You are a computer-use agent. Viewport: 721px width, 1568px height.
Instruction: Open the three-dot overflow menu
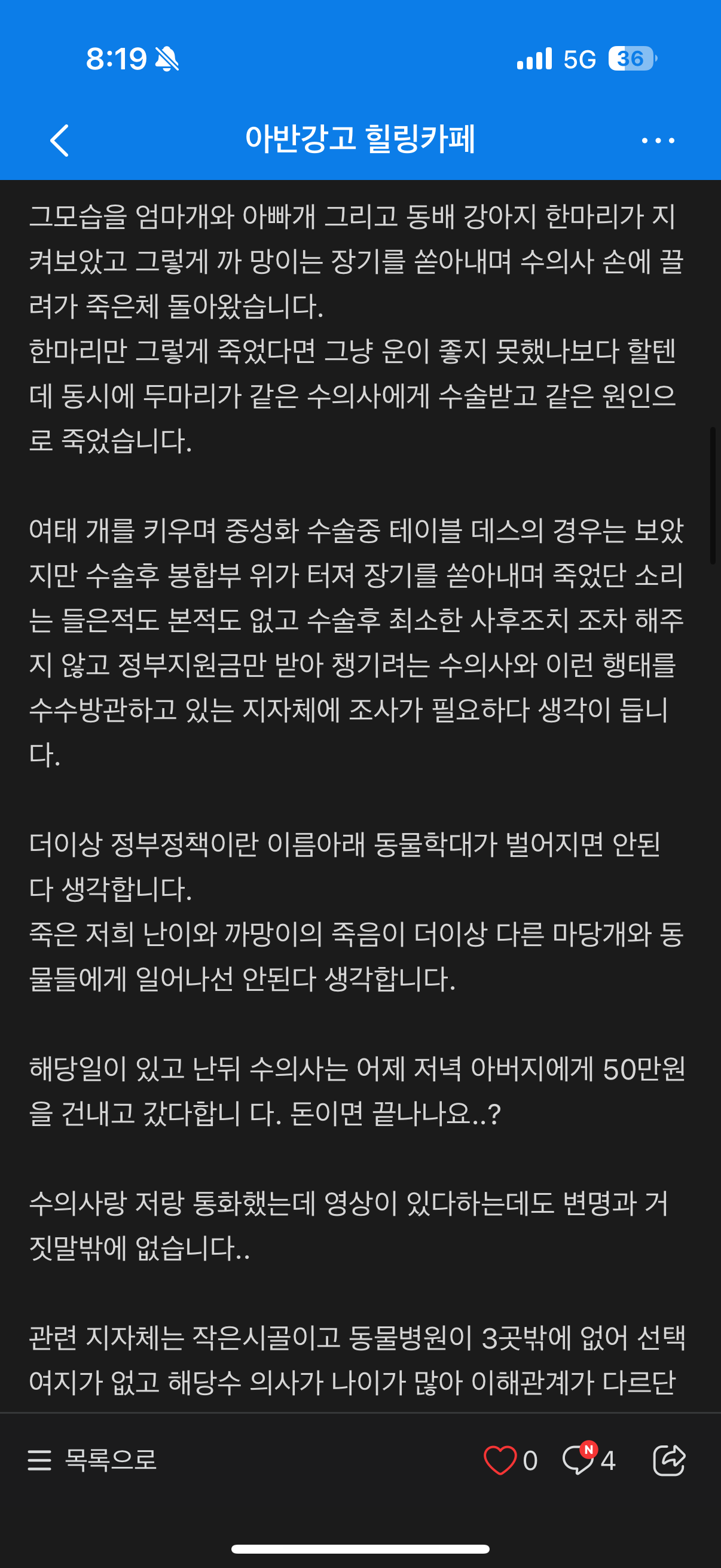(658, 141)
